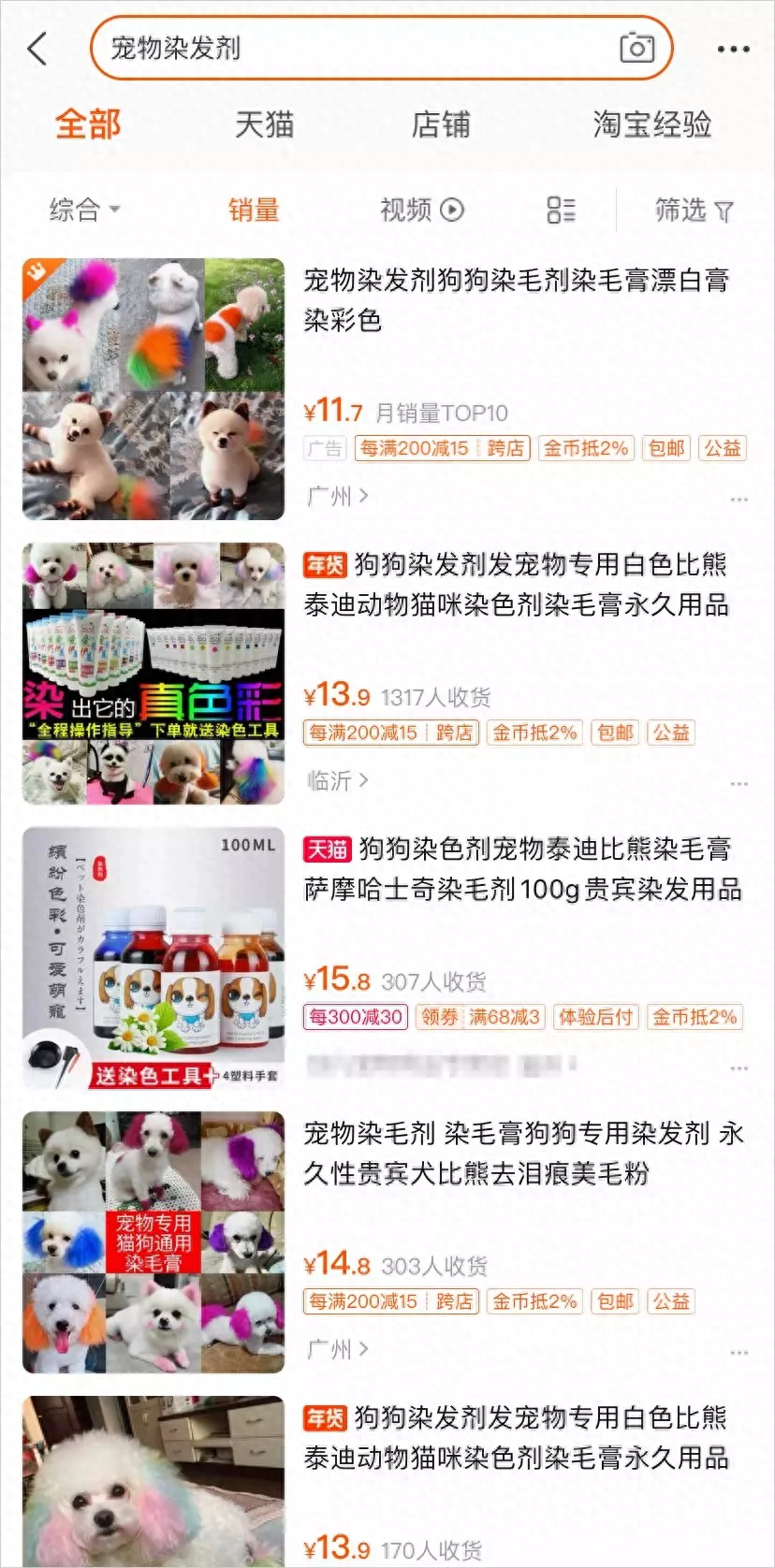Switch to the 天猫 tab

[264, 124]
